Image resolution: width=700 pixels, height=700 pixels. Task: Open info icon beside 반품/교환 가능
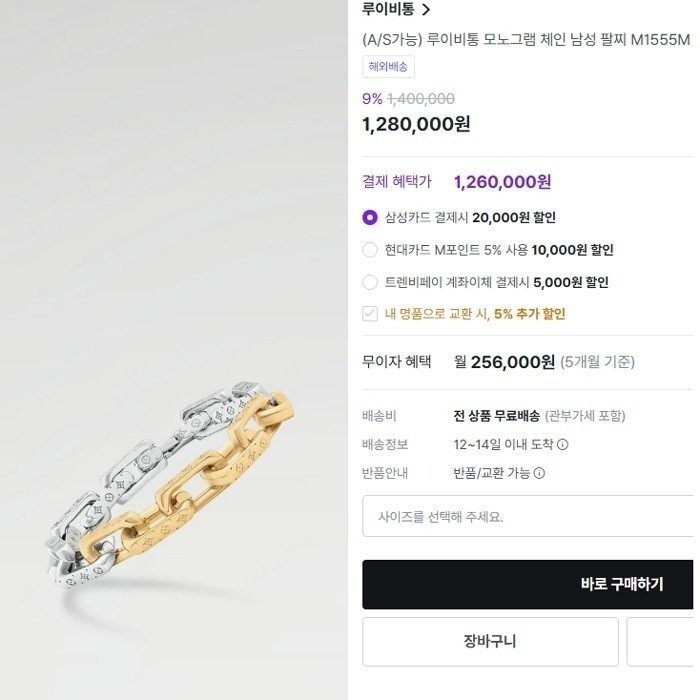(x=540, y=472)
